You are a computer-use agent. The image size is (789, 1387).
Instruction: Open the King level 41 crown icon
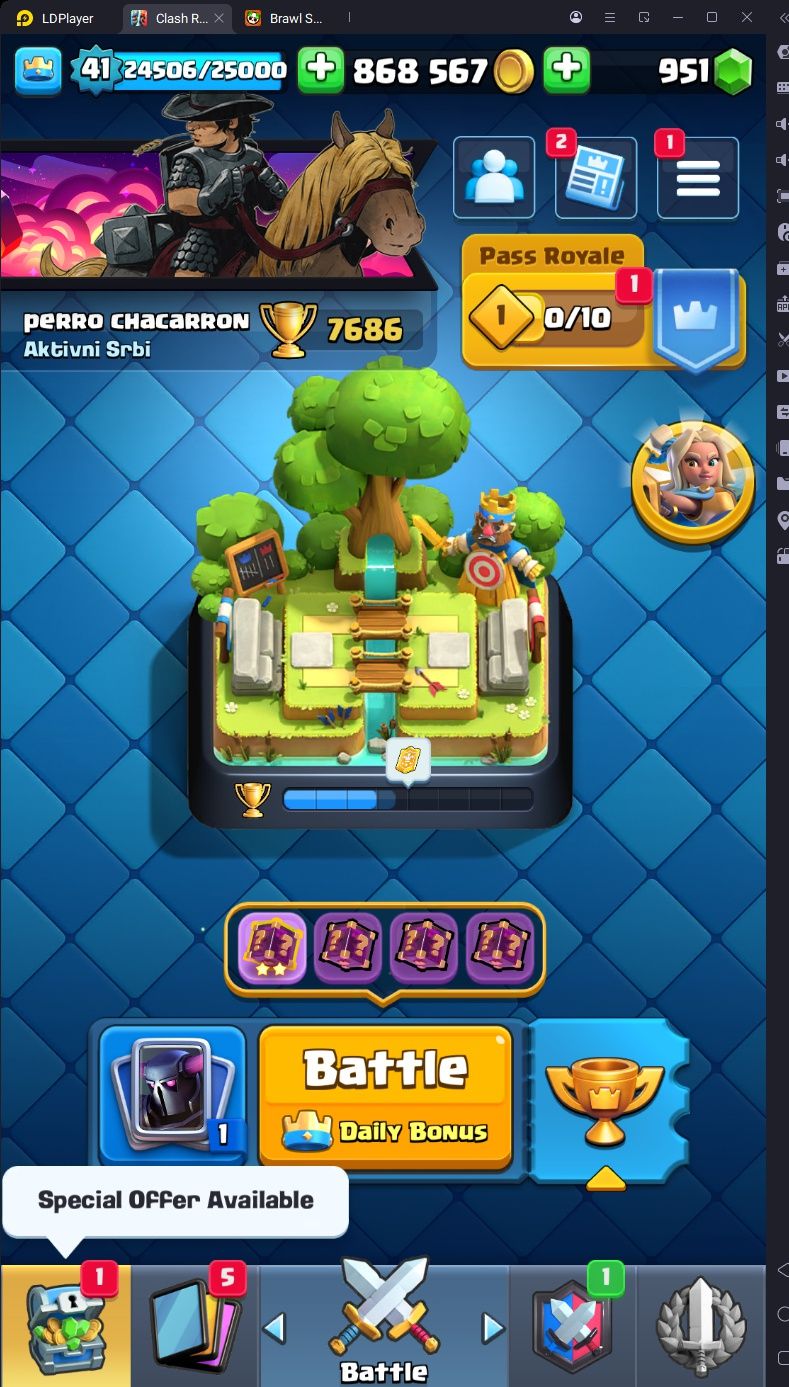[38, 70]
